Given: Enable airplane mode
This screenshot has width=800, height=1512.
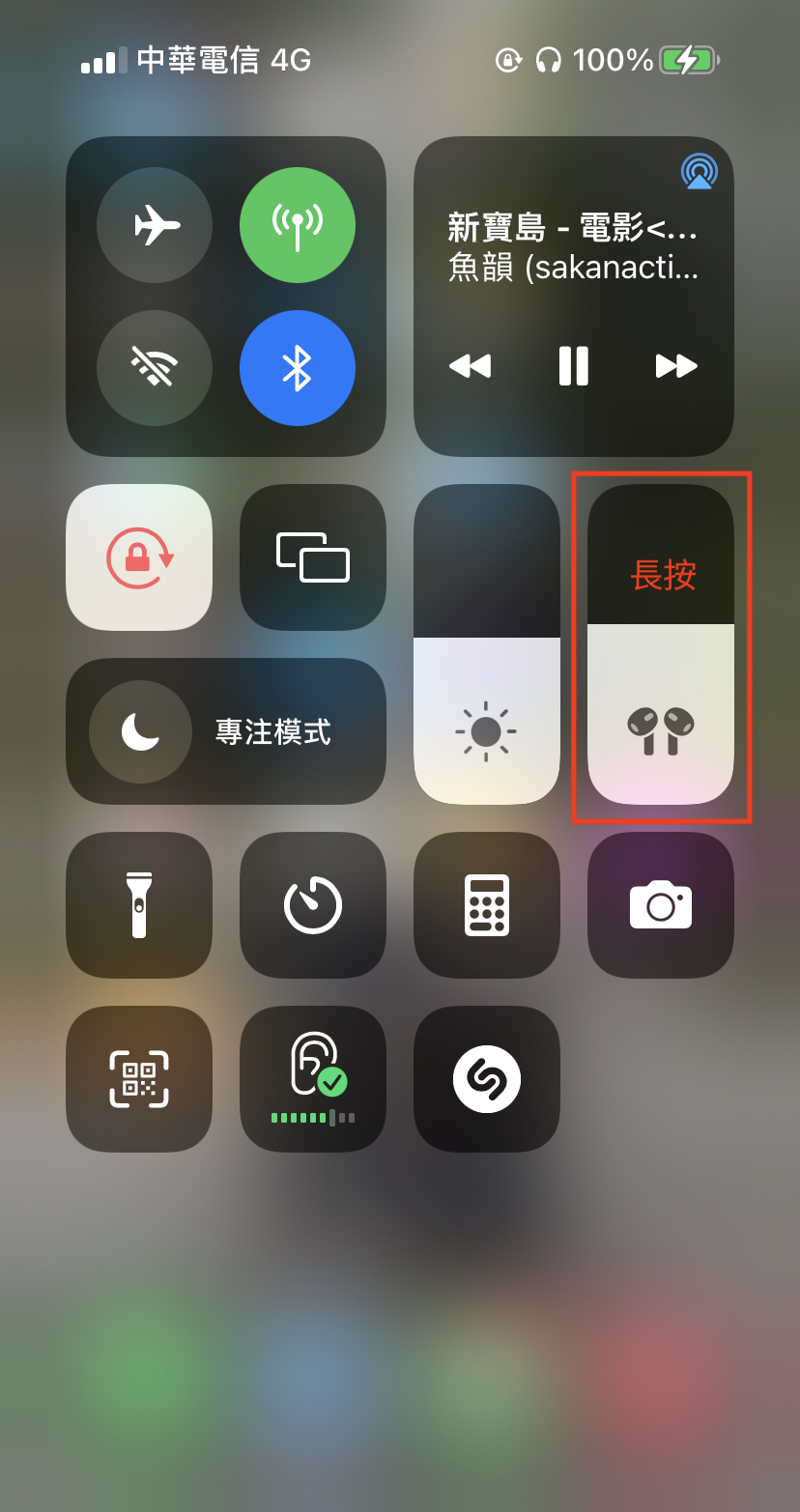Looking at the screenshot, I should (x=155, y=225).
